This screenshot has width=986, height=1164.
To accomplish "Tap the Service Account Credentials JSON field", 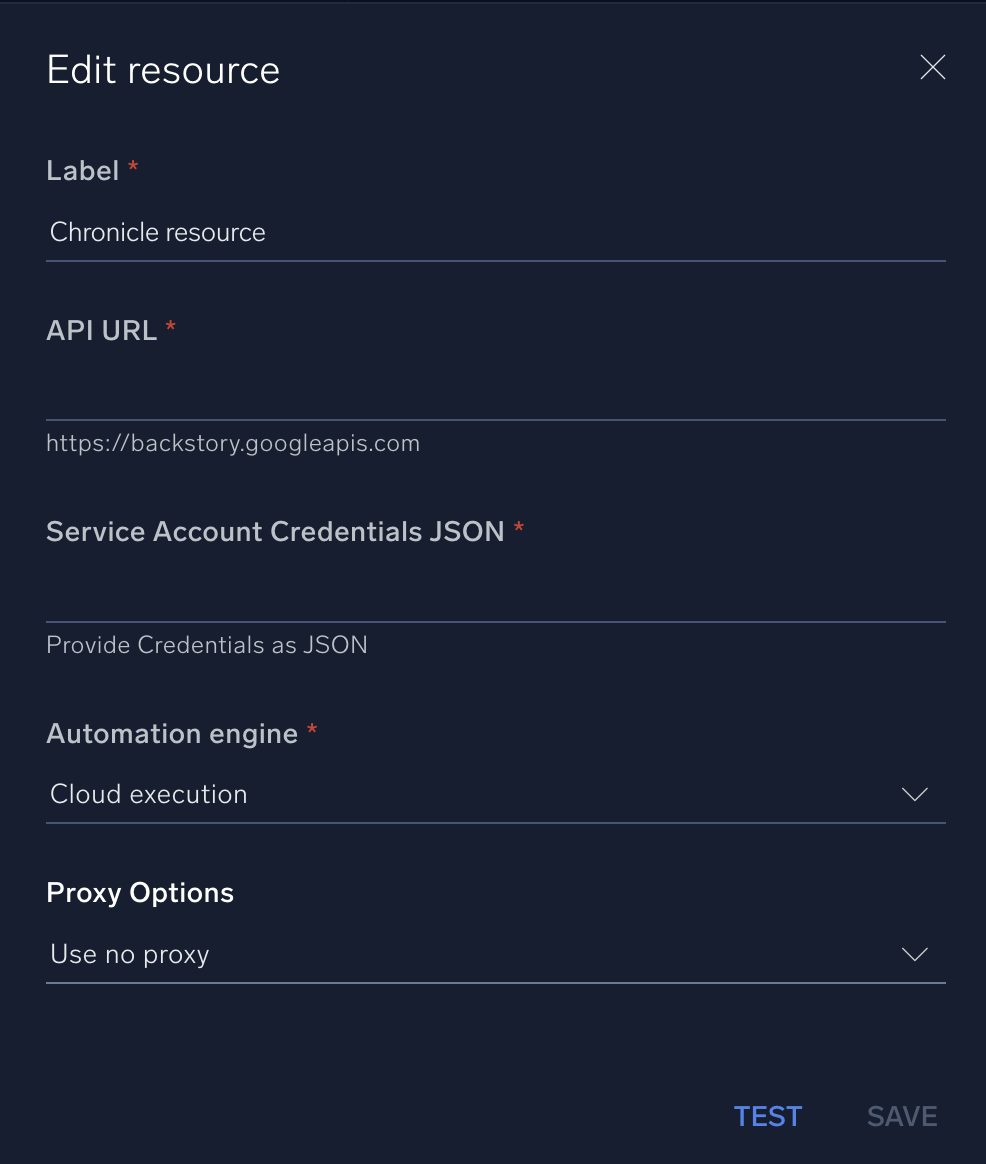I will (495, 595).
